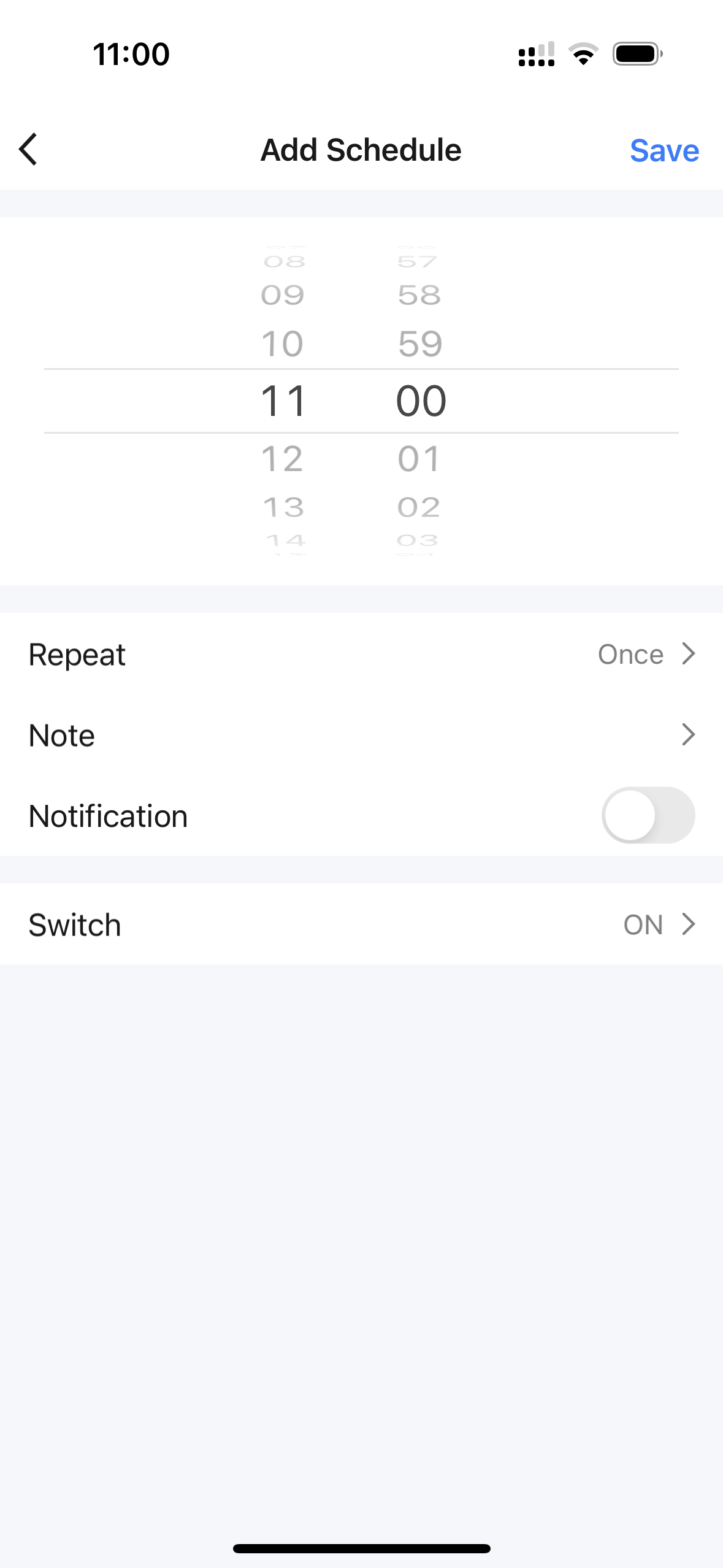Select hour 12 in the time picker
The image size is (723, 1568).
tap(282, 459)
